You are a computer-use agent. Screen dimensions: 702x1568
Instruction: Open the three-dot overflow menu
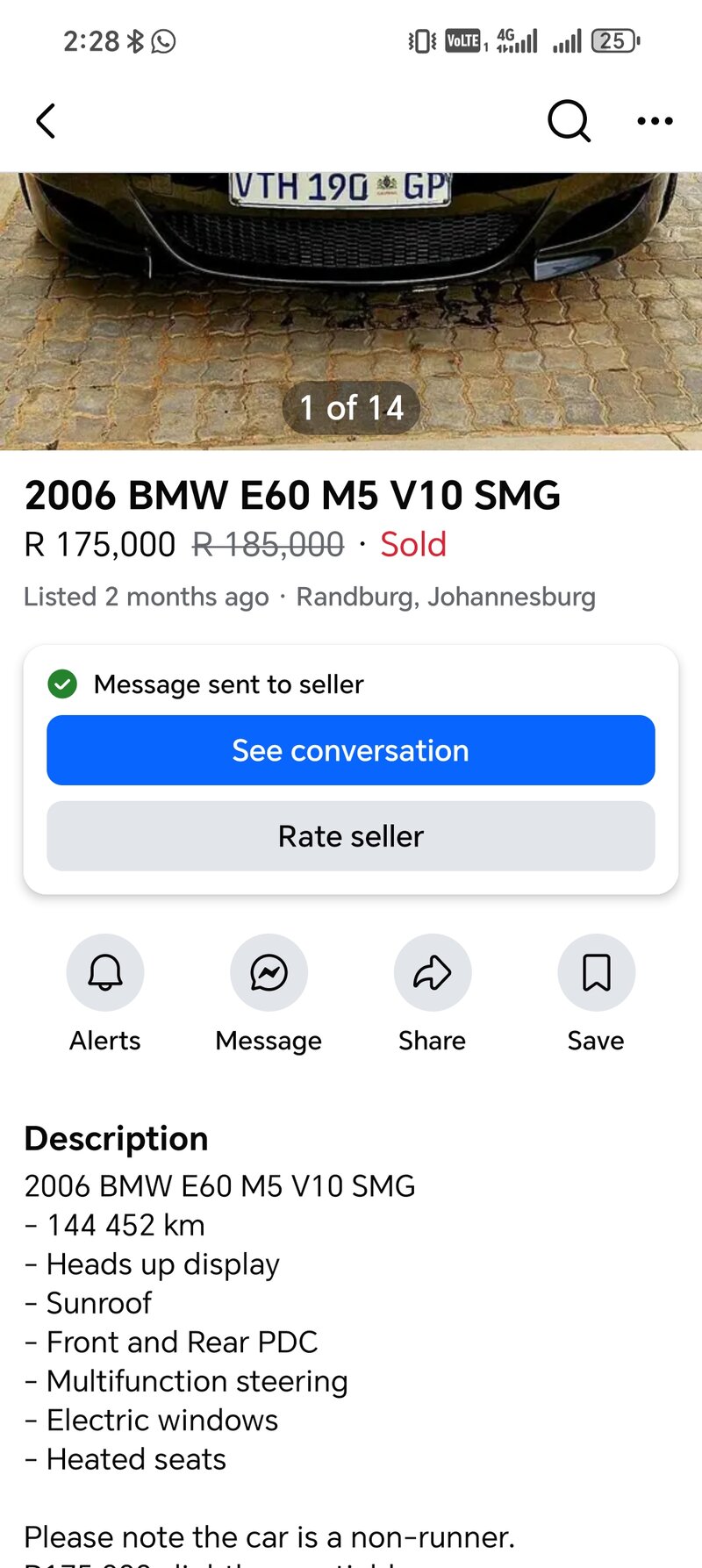[655, 121]
